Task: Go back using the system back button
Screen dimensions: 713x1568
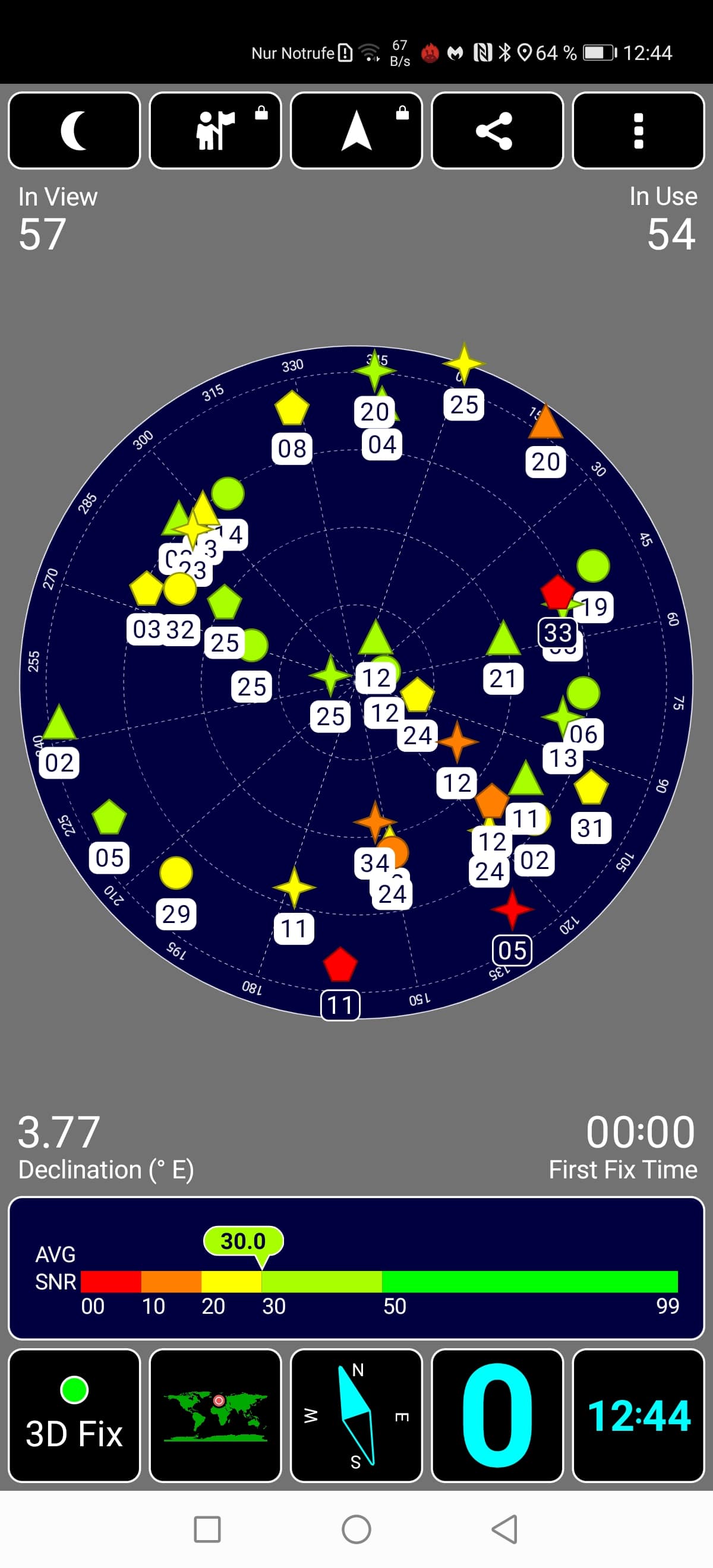Action: 505,1529
